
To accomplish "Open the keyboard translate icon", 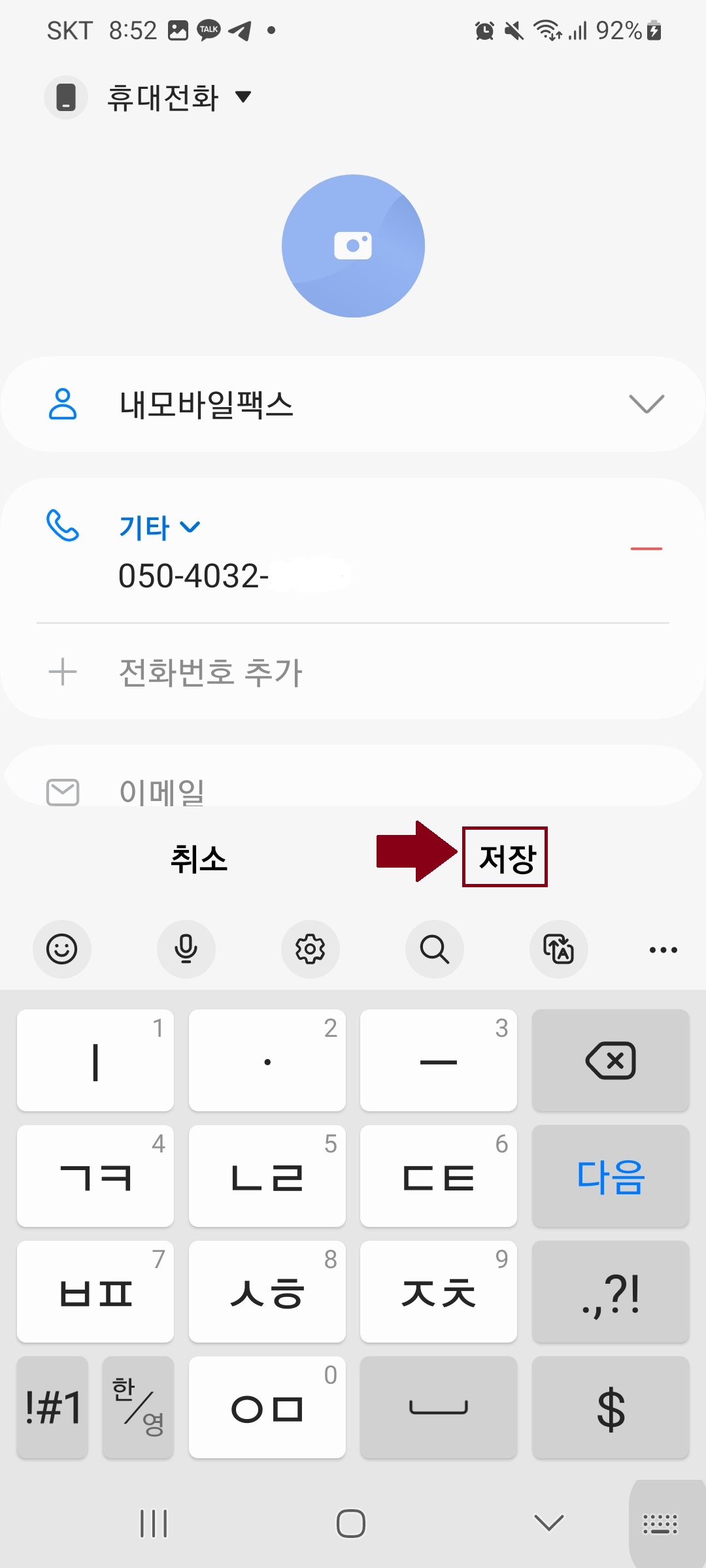I will [559, 950].
